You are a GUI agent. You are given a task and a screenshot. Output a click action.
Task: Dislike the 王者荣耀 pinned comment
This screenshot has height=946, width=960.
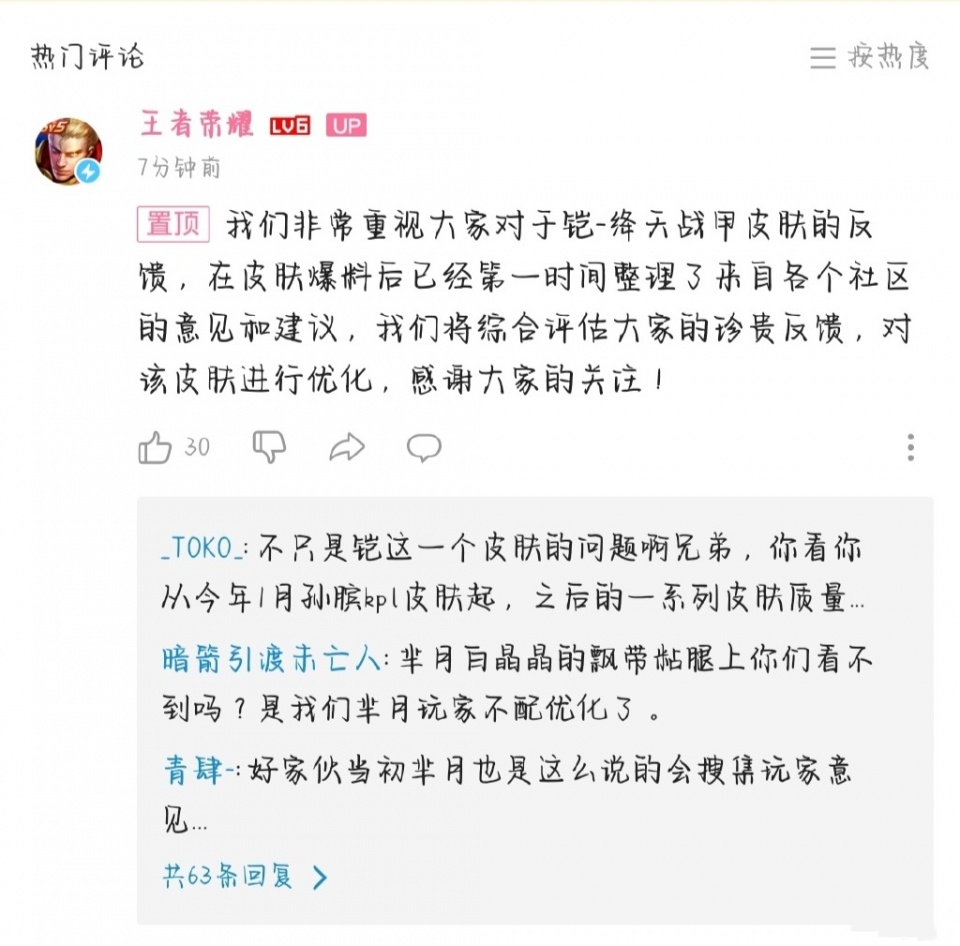269,447
